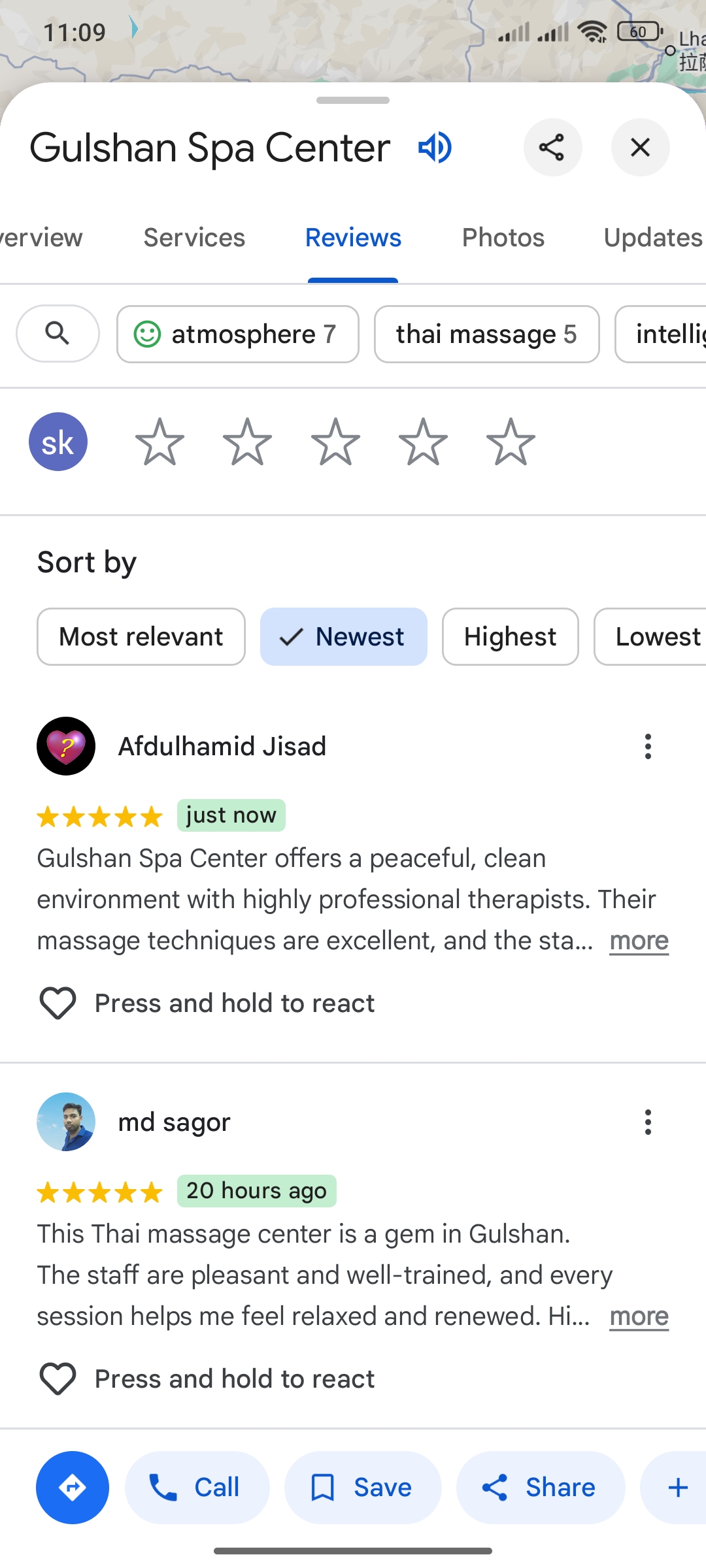Screen dimensions: 706x1568
Task: Switch to the Services tab
Action: click(194, 238)
